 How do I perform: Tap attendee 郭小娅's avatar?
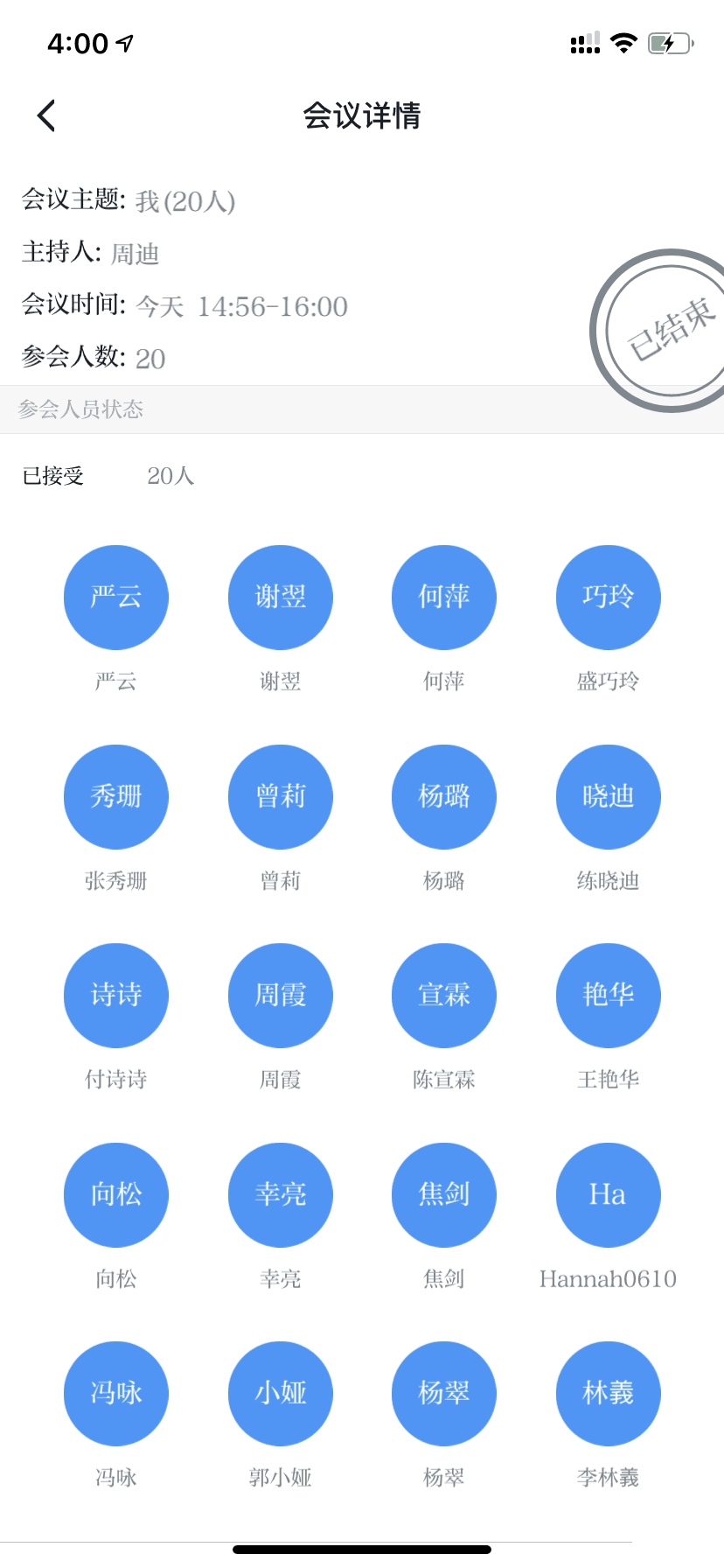(281, 1394)
